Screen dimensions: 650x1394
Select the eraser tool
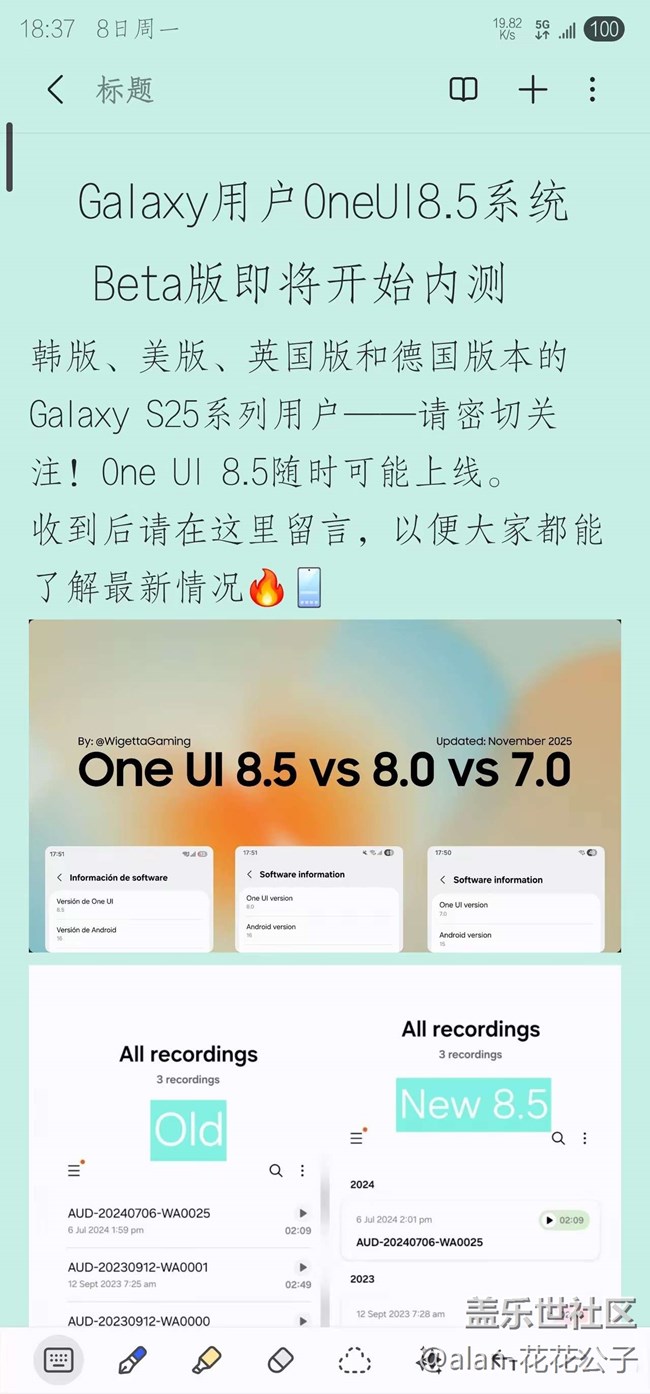(x=280, y=1359)
